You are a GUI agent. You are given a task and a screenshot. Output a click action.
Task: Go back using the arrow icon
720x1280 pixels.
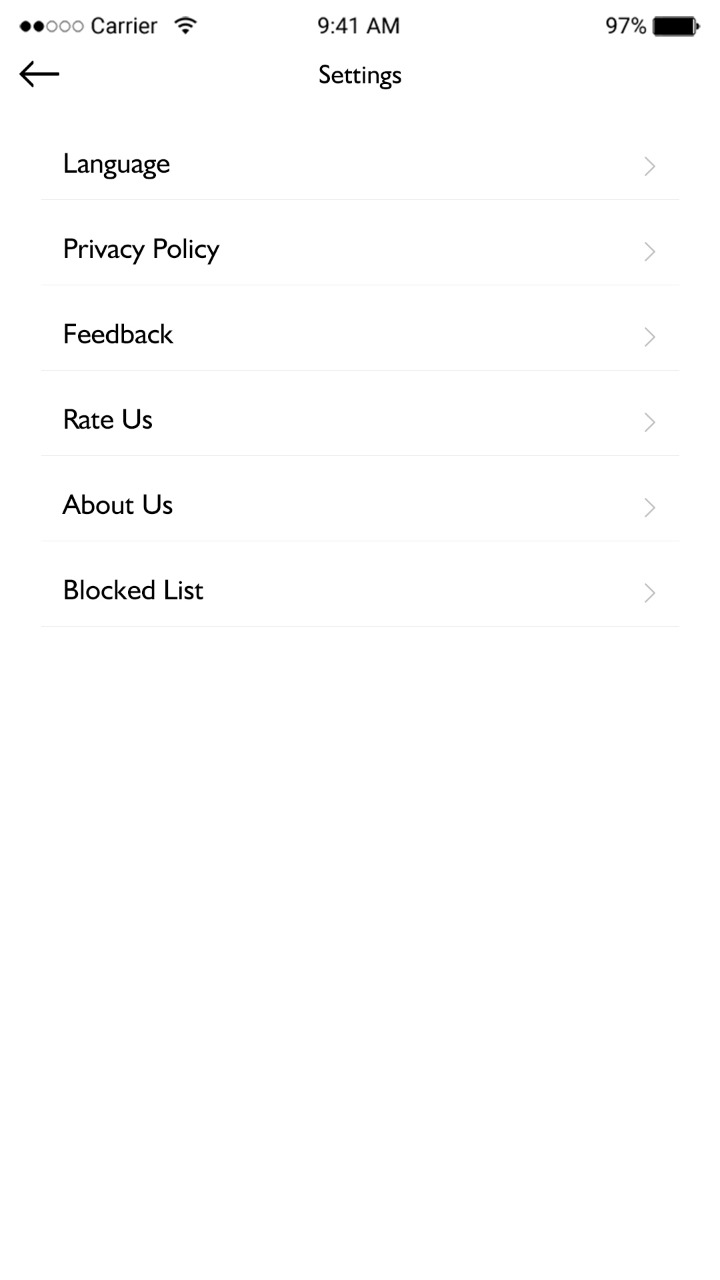pyautogui.click(x=39, y=74)
